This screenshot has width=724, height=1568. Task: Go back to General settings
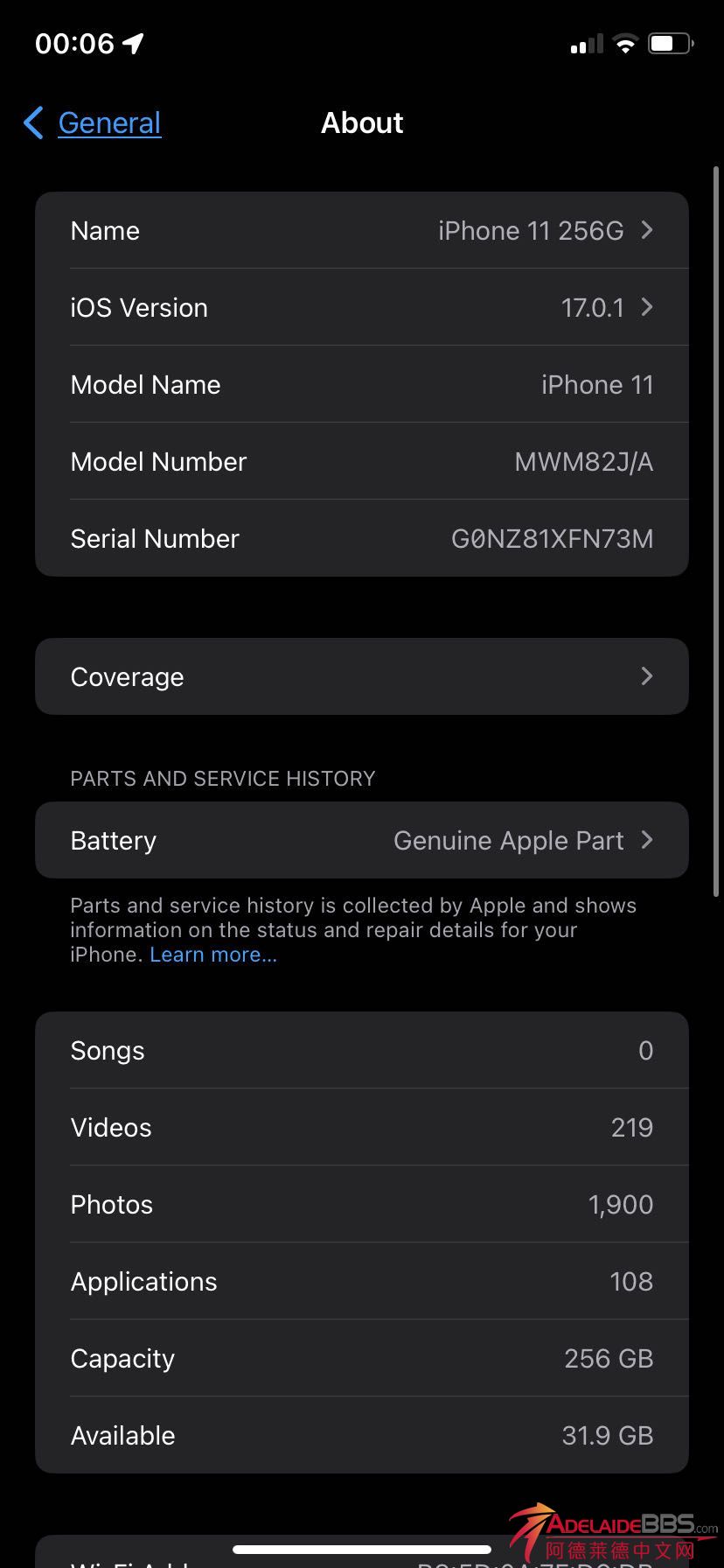tap(93, 123)
